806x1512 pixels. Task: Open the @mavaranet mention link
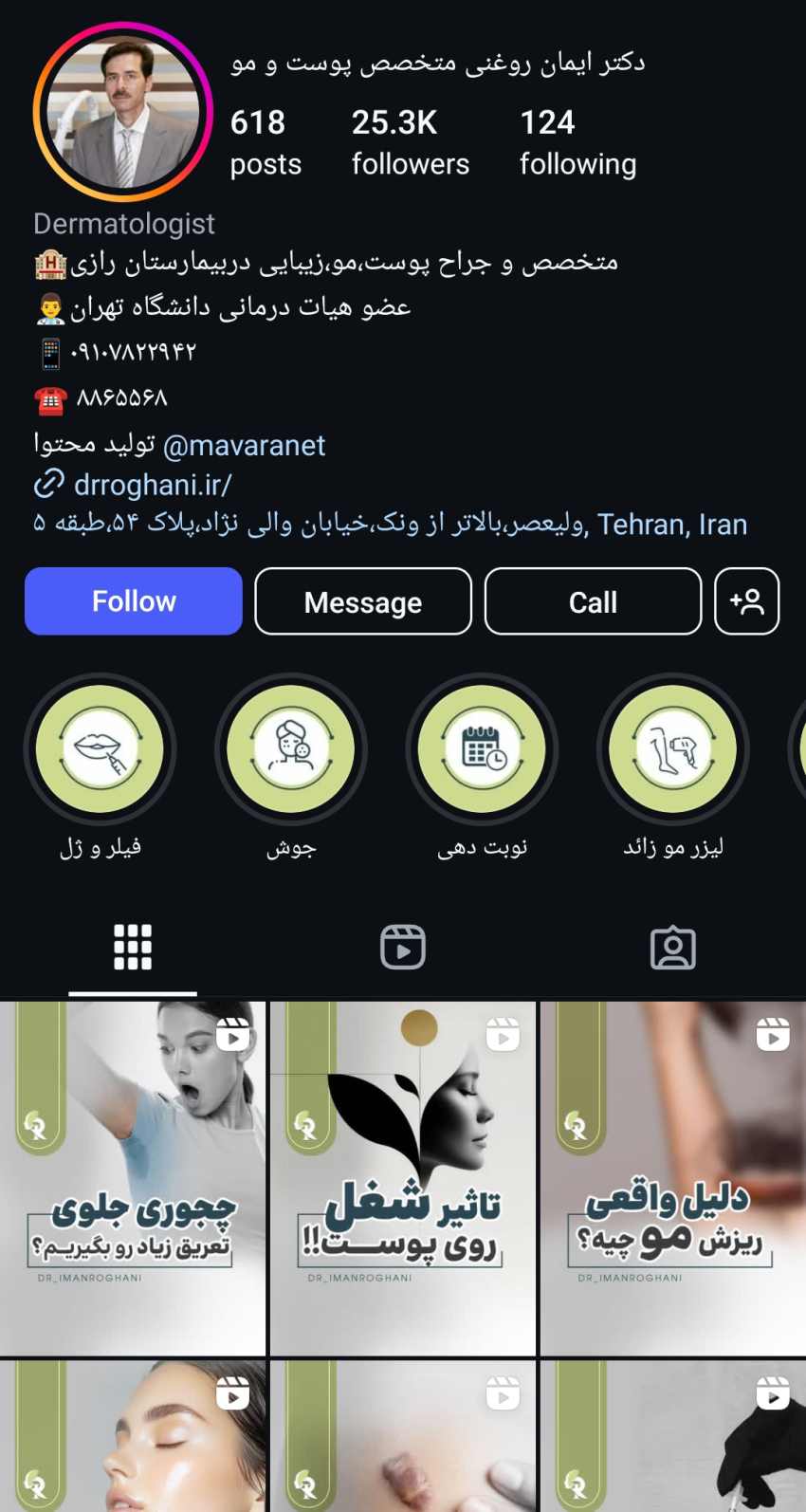(244, 445)
